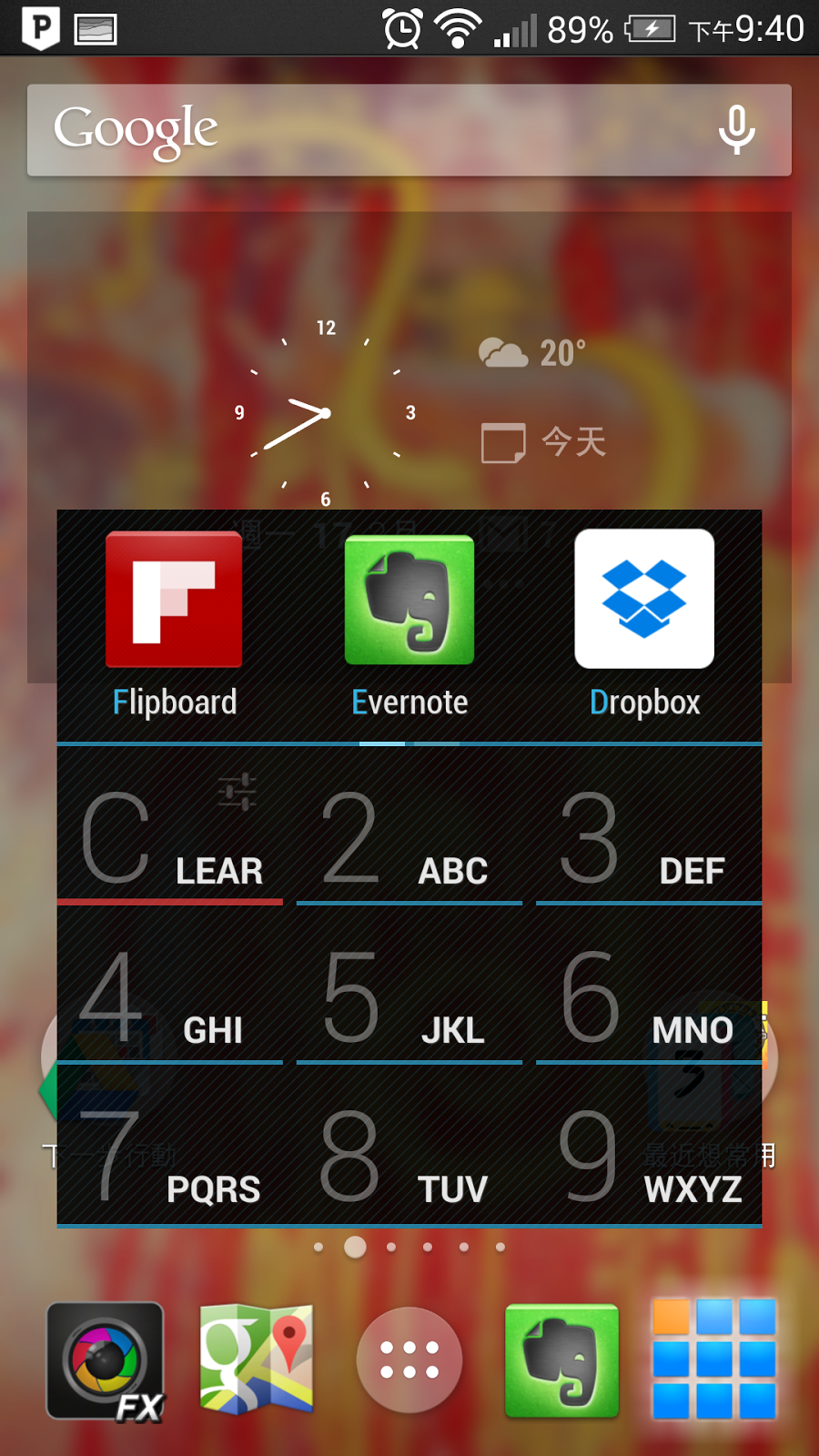Viewport: 819px width, 1456px height.
Task: Open the Camera FX app in dock
Action: point(106,1360)
